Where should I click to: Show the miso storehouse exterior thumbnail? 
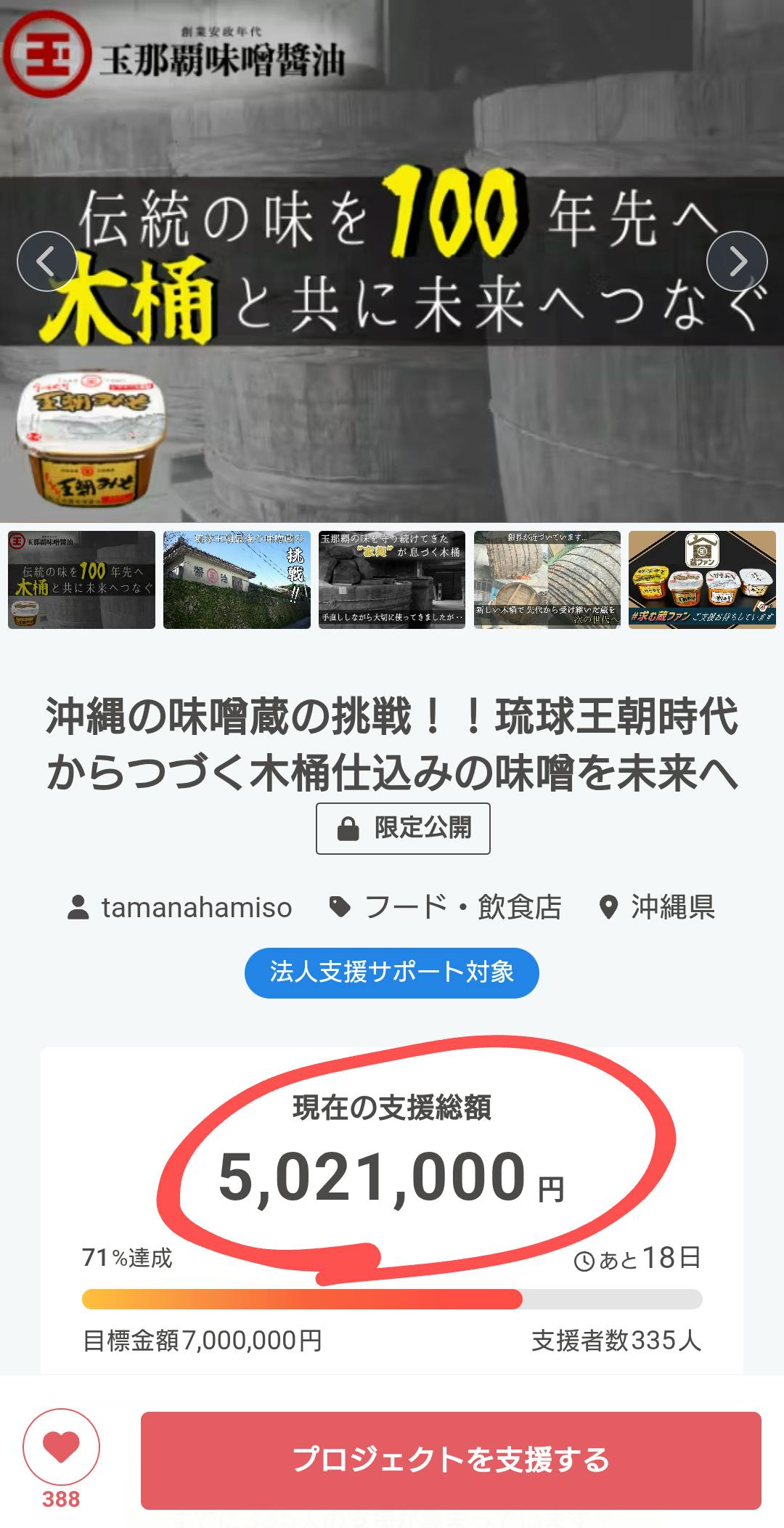pyautogui.click(x=237, y=580)
